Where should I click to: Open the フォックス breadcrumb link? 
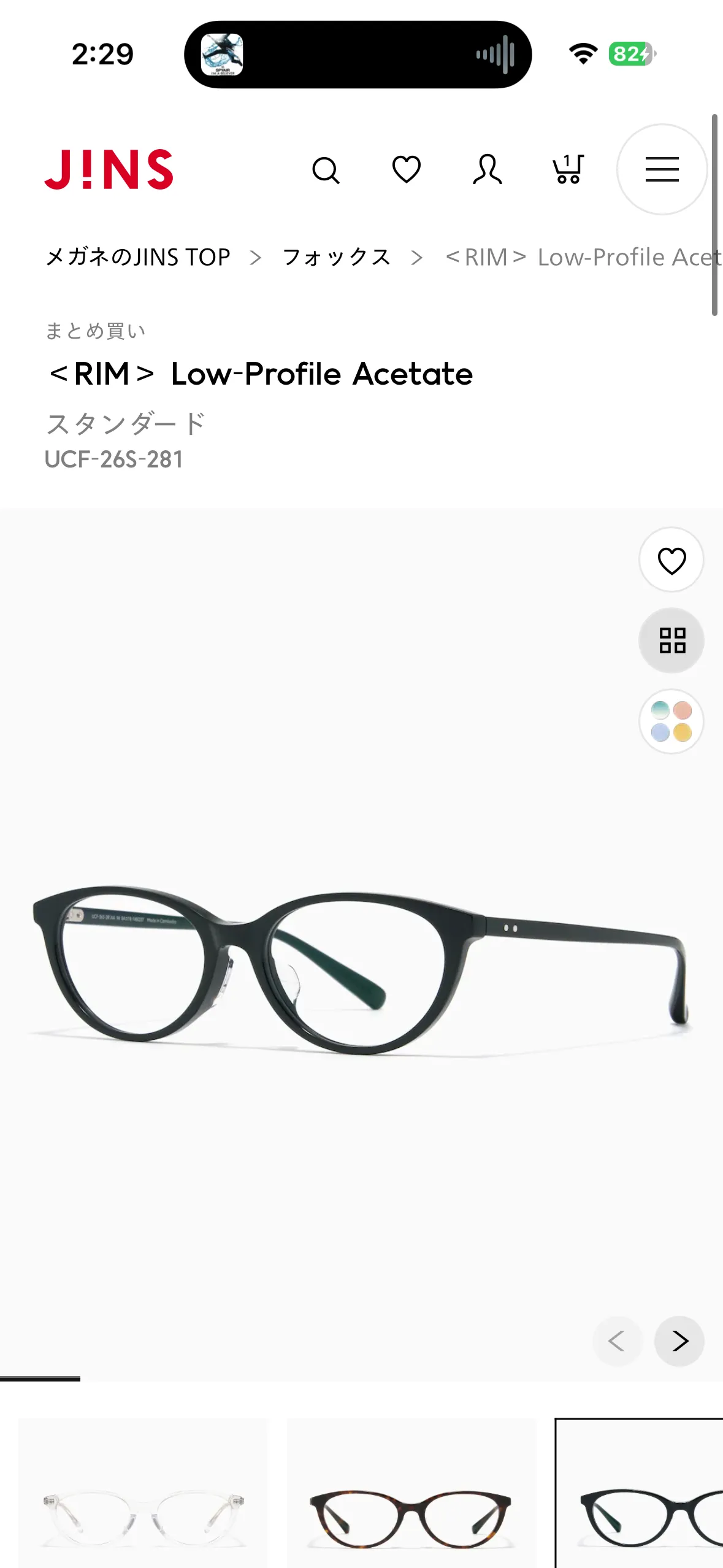(336, 257)
